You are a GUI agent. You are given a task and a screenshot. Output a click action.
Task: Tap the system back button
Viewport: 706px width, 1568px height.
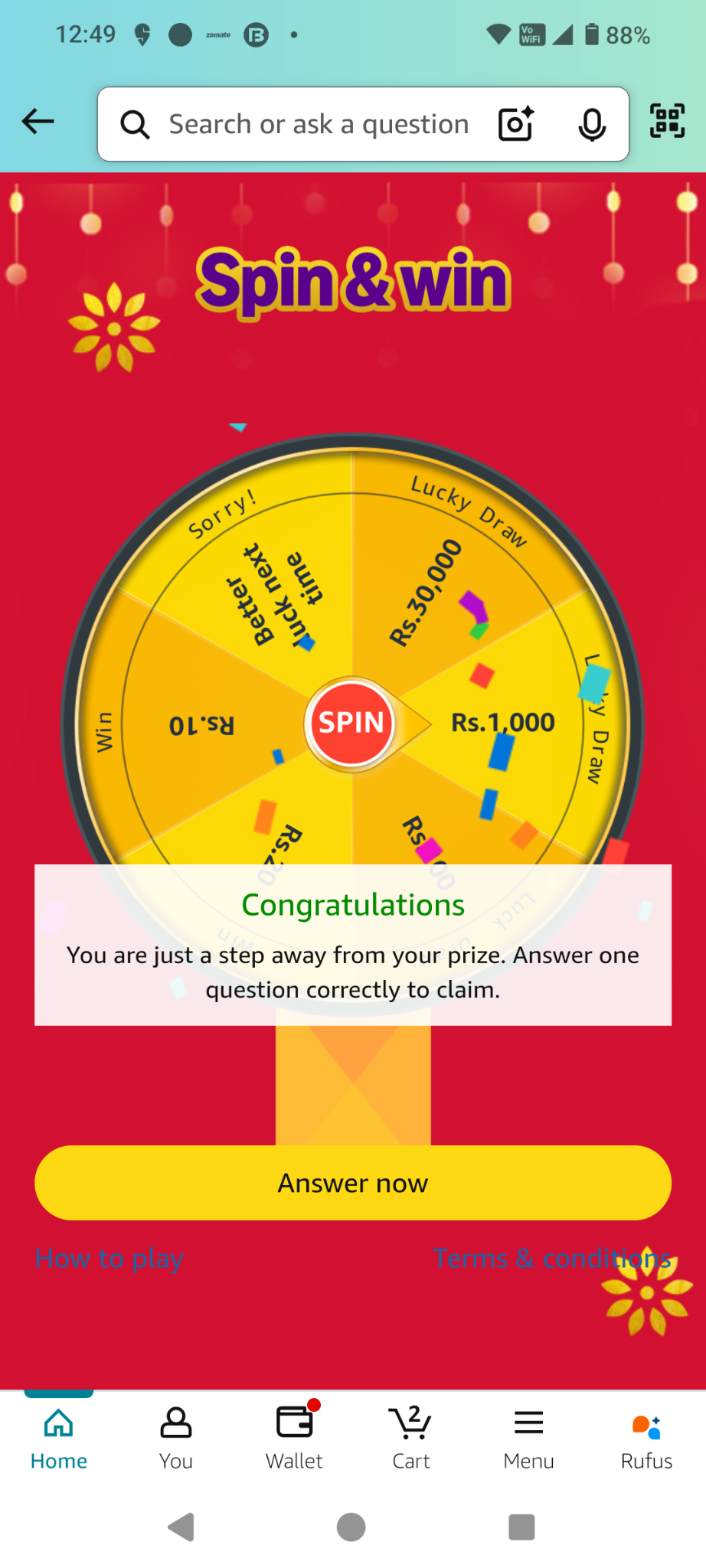coord(181,1527)
